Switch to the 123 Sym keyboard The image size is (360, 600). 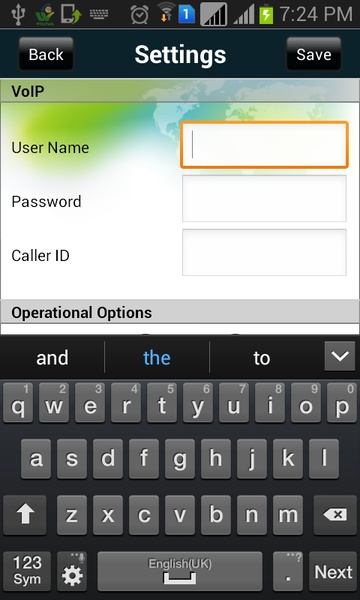tap(27, 572)
